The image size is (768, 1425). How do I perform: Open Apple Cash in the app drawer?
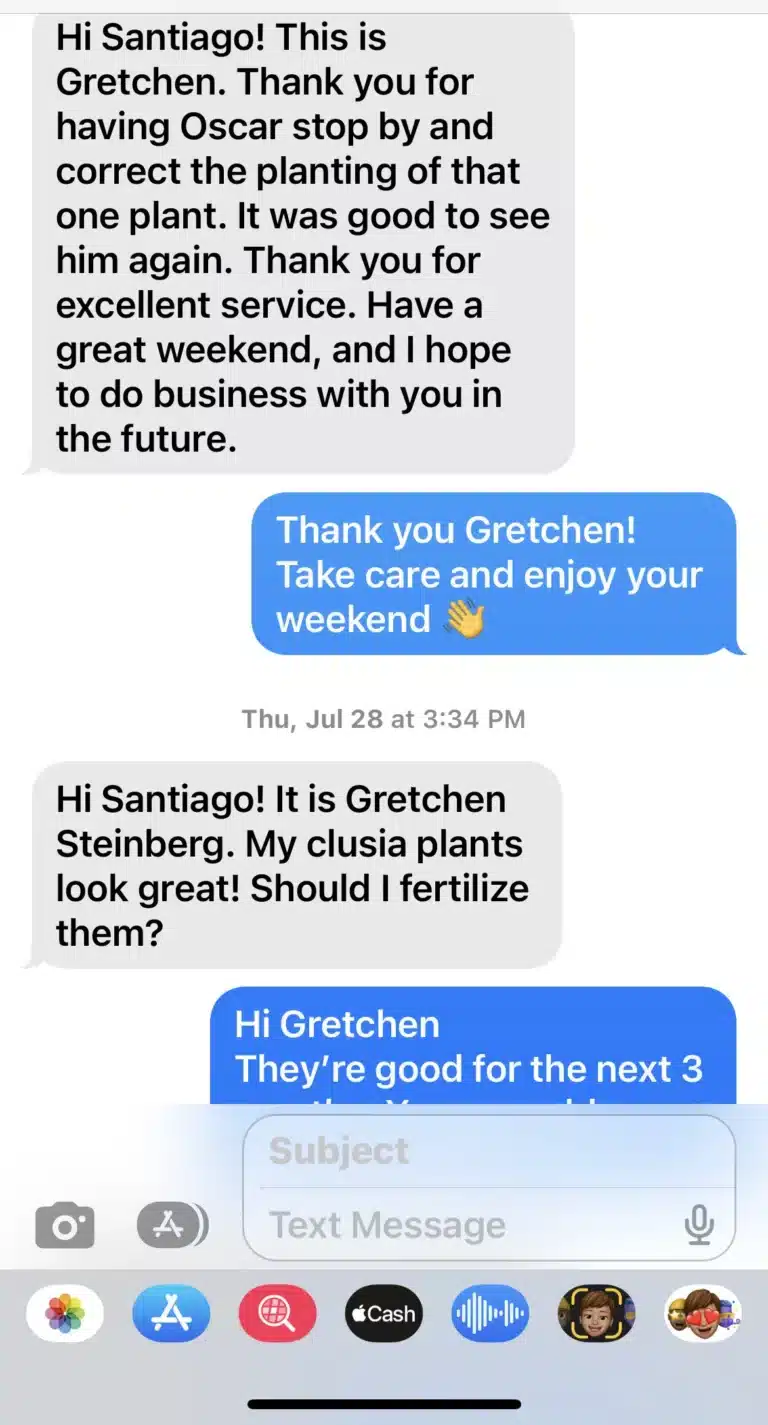(383, 1313)
